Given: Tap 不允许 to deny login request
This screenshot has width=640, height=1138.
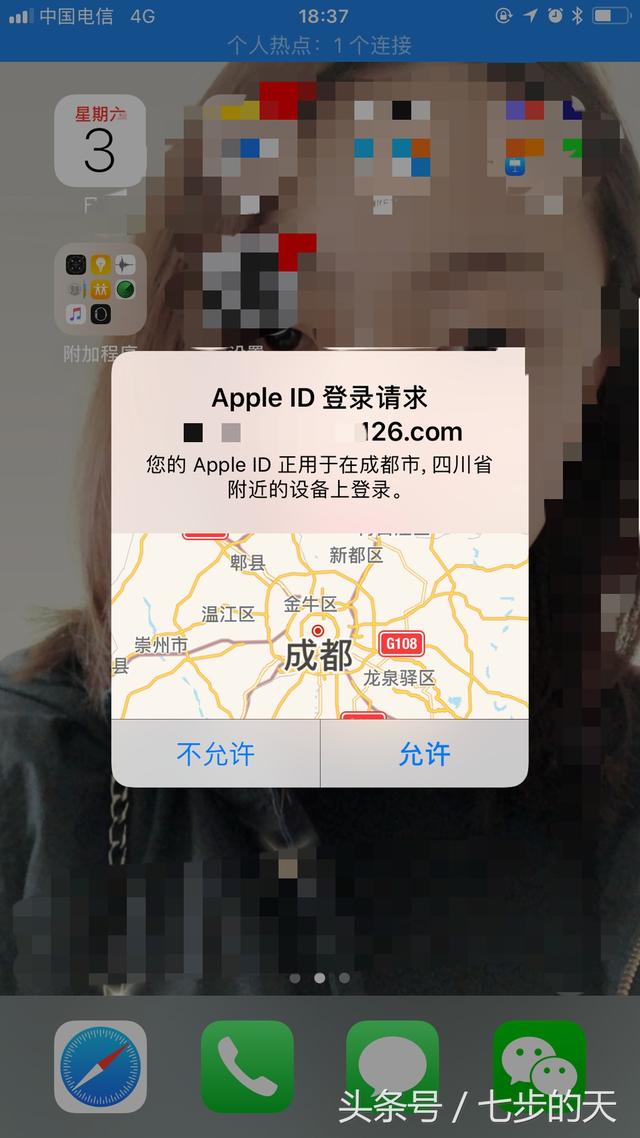Looking at the screenshot, I should (215, 753).
